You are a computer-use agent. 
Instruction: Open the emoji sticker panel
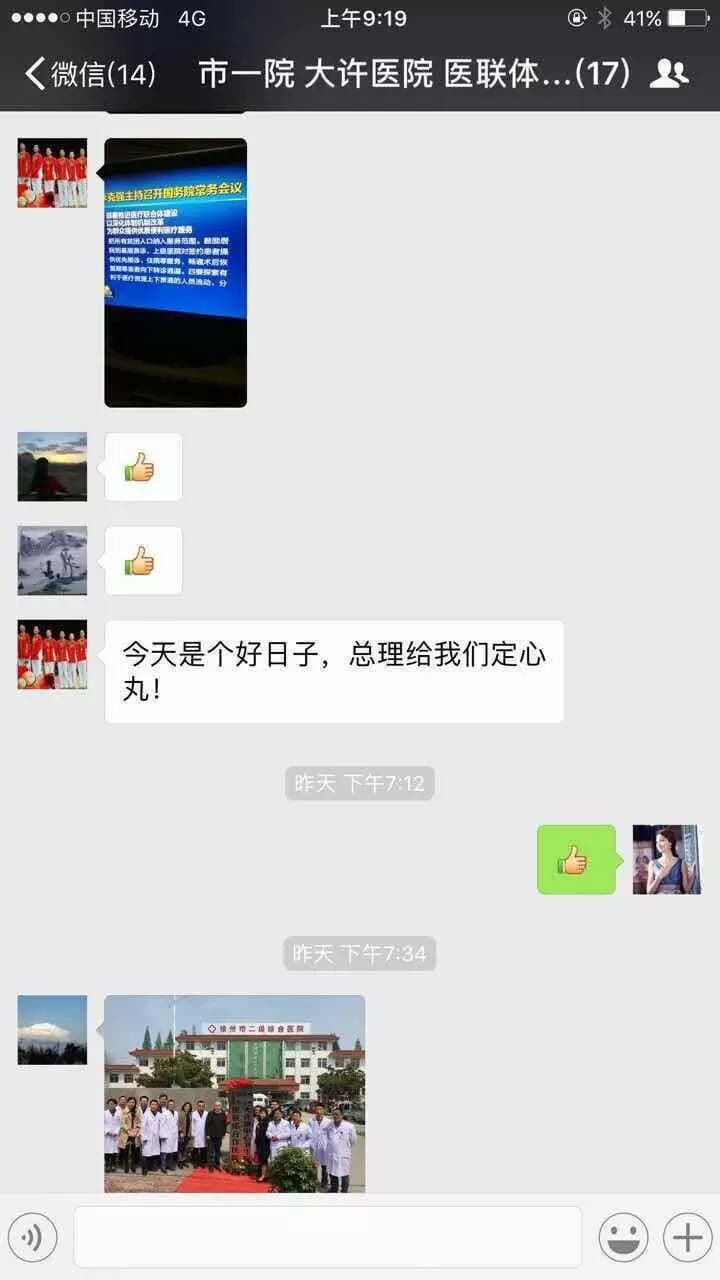pyautogui.click(x=623, y=1238)
